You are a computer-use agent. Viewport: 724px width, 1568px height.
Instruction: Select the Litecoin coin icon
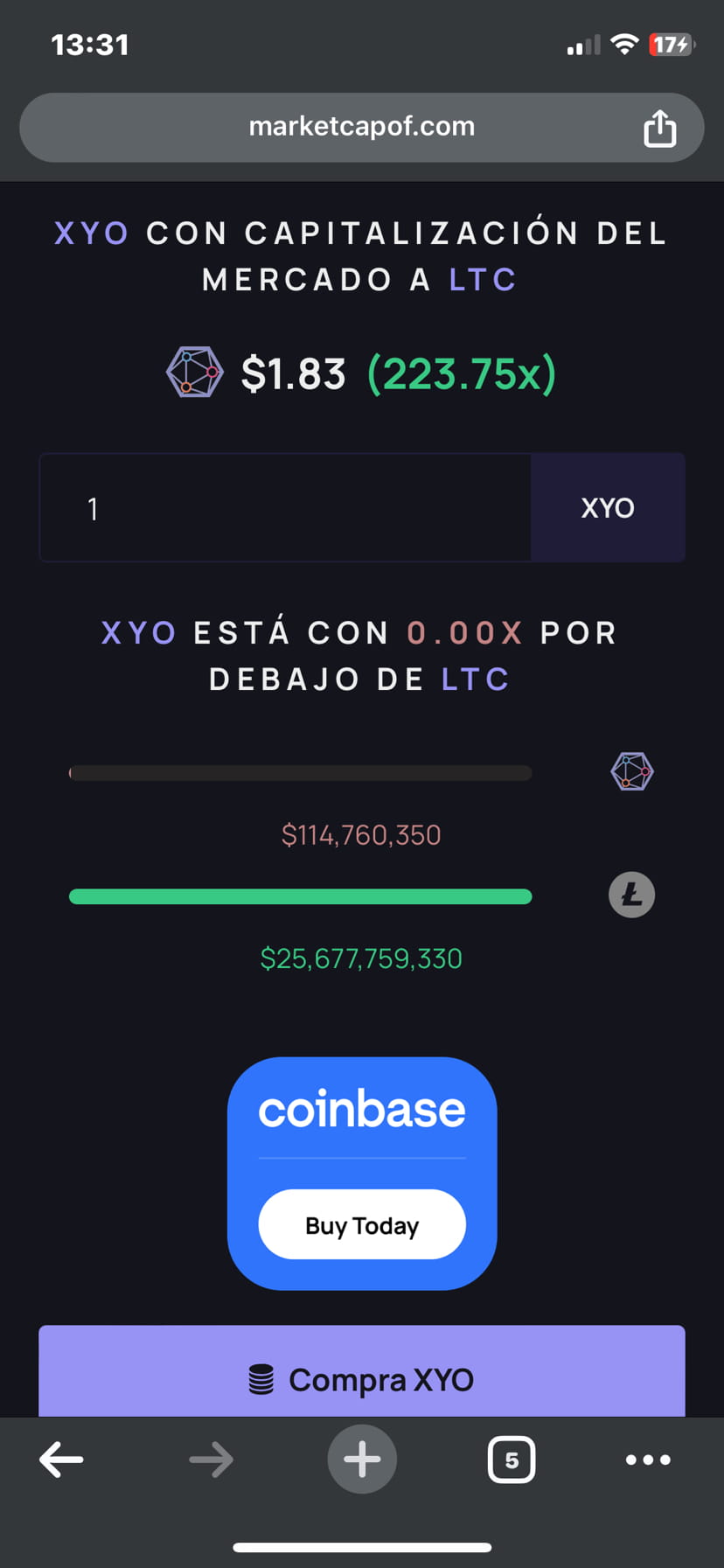coord(631,895)
